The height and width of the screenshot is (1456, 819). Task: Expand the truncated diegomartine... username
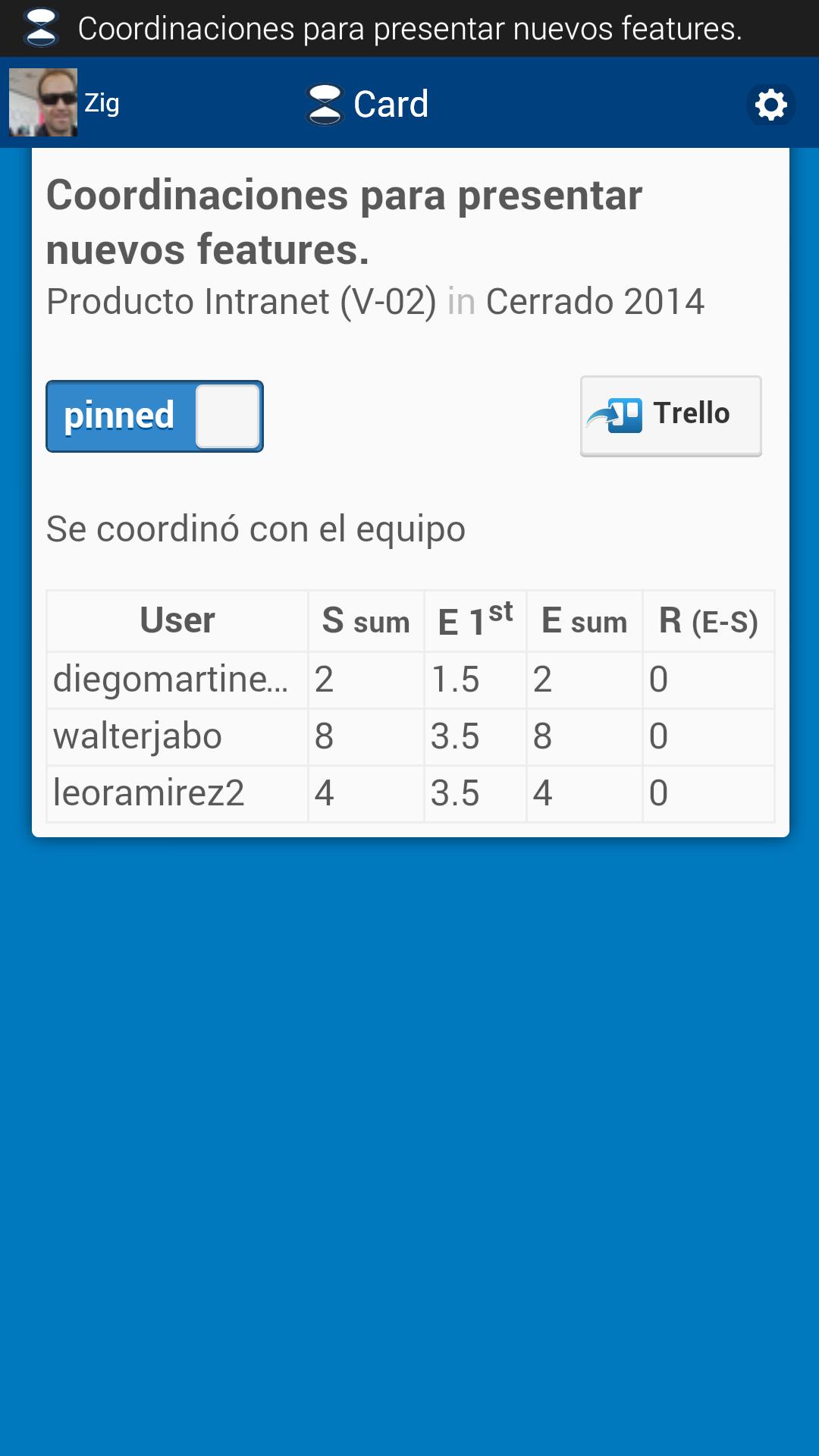(172, 679)
